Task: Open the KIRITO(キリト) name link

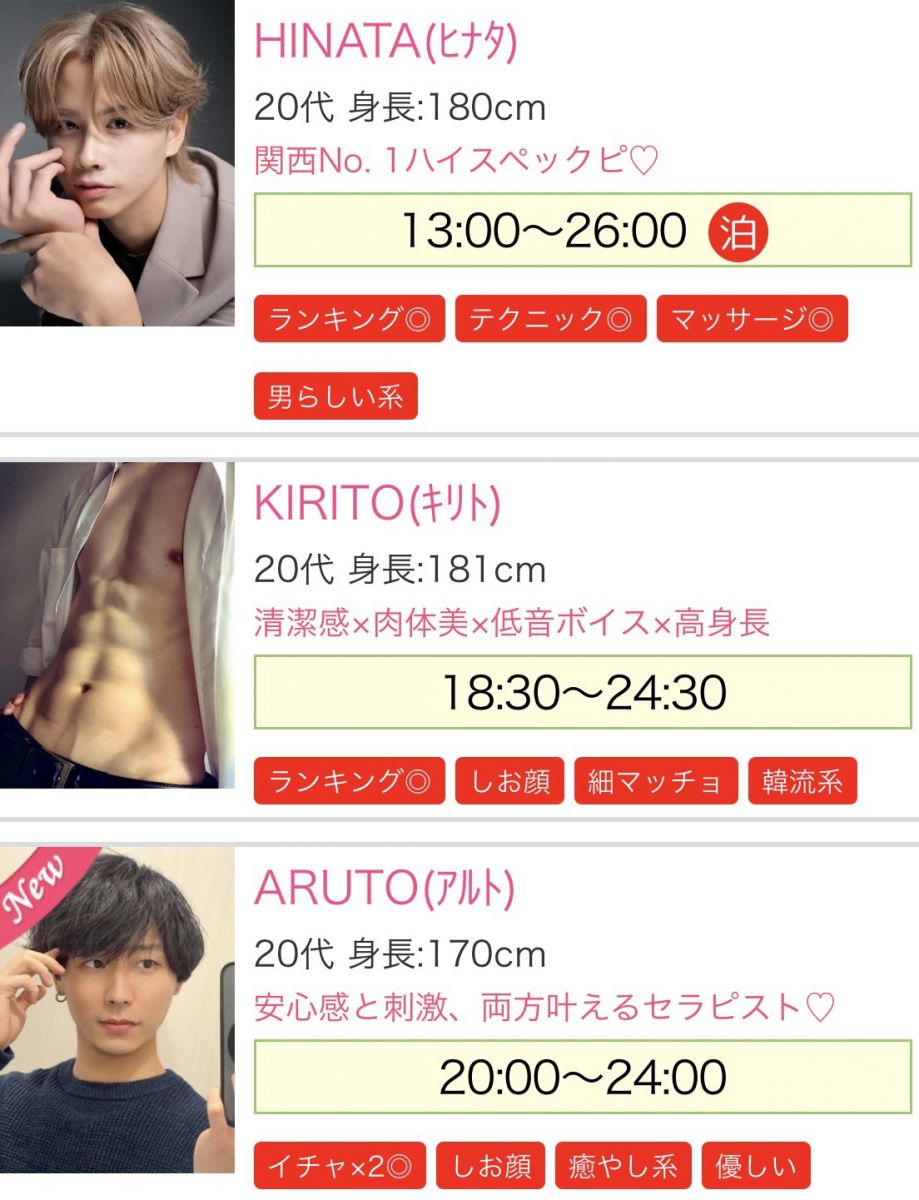Action: click(377, 505)
